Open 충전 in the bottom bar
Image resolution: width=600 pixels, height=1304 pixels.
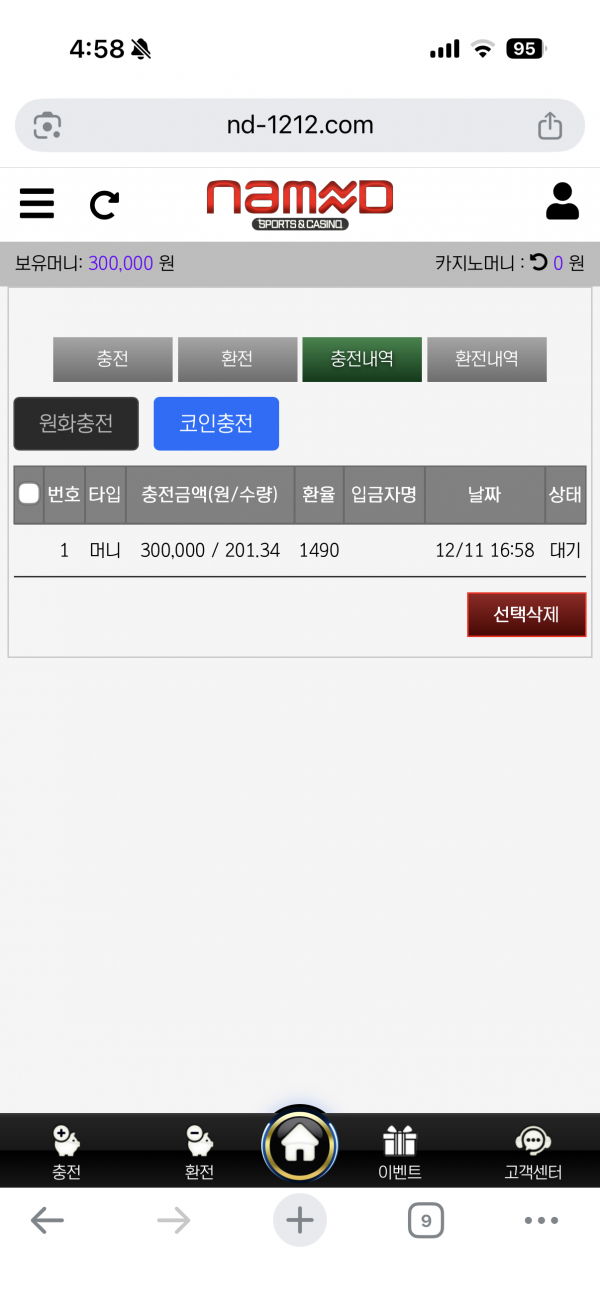tap(66, 1152)
